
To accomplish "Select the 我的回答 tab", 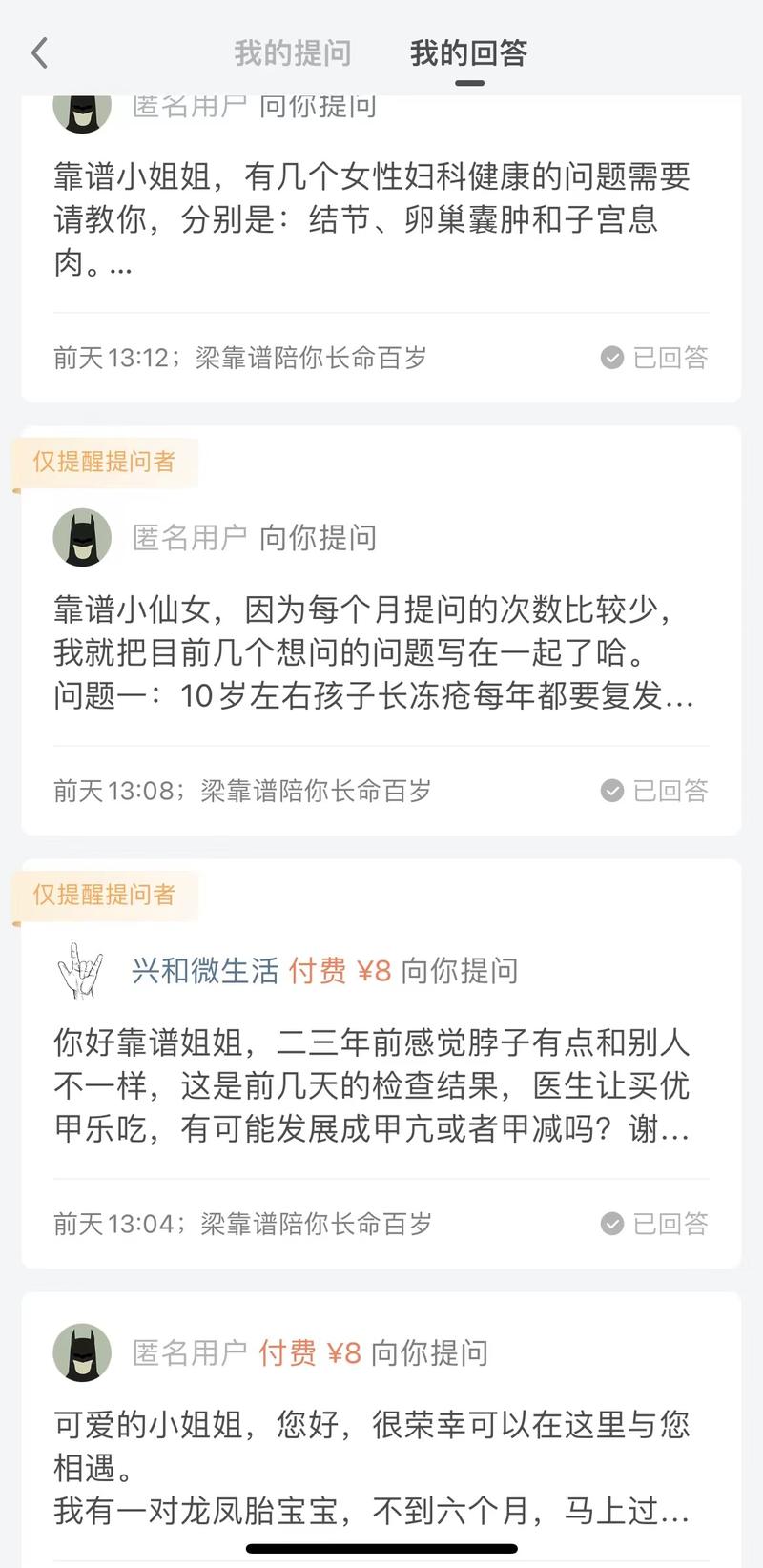I will click(x=468, y=53).
